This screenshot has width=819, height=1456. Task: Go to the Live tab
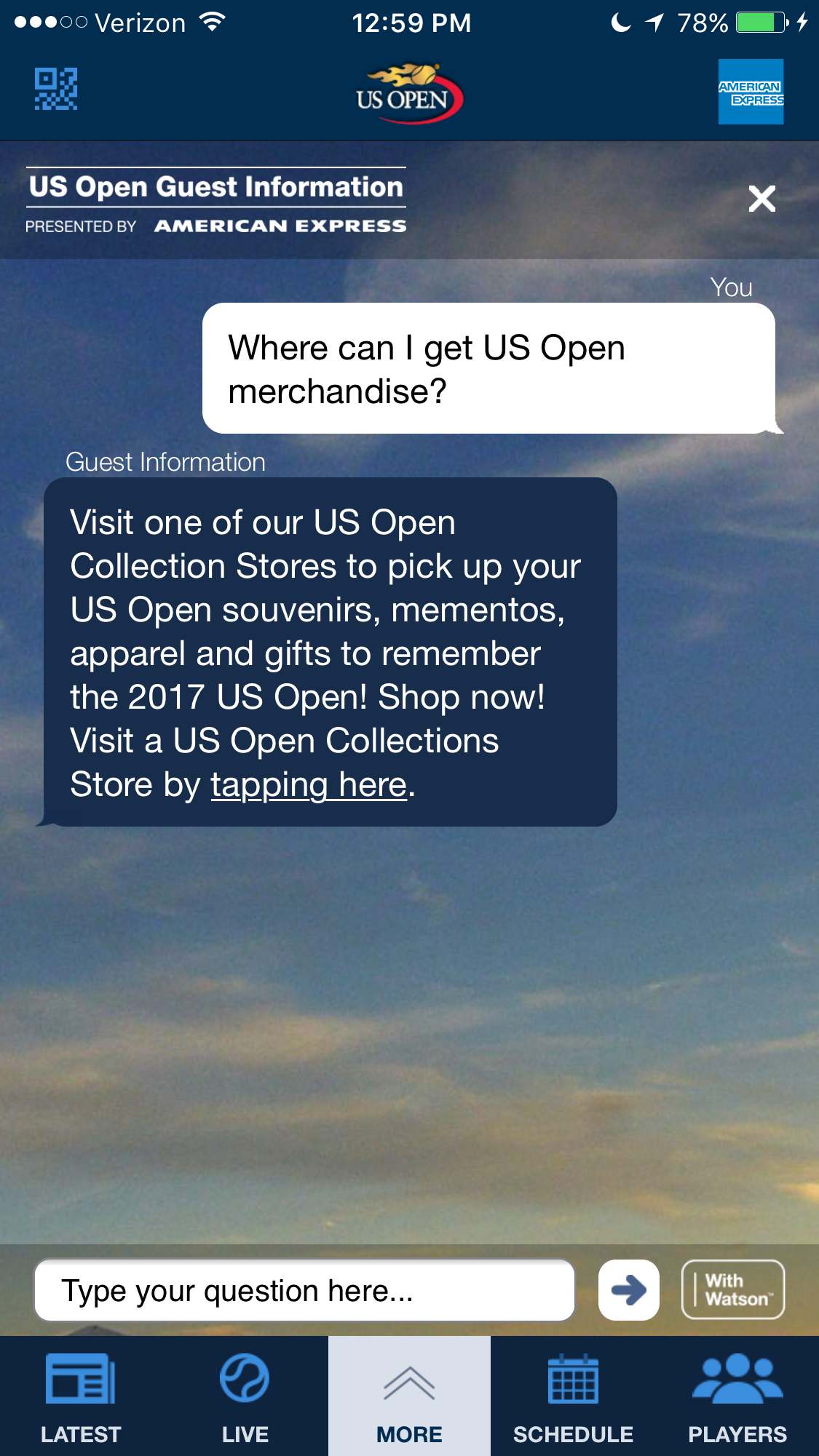(x=245, y=1397)
